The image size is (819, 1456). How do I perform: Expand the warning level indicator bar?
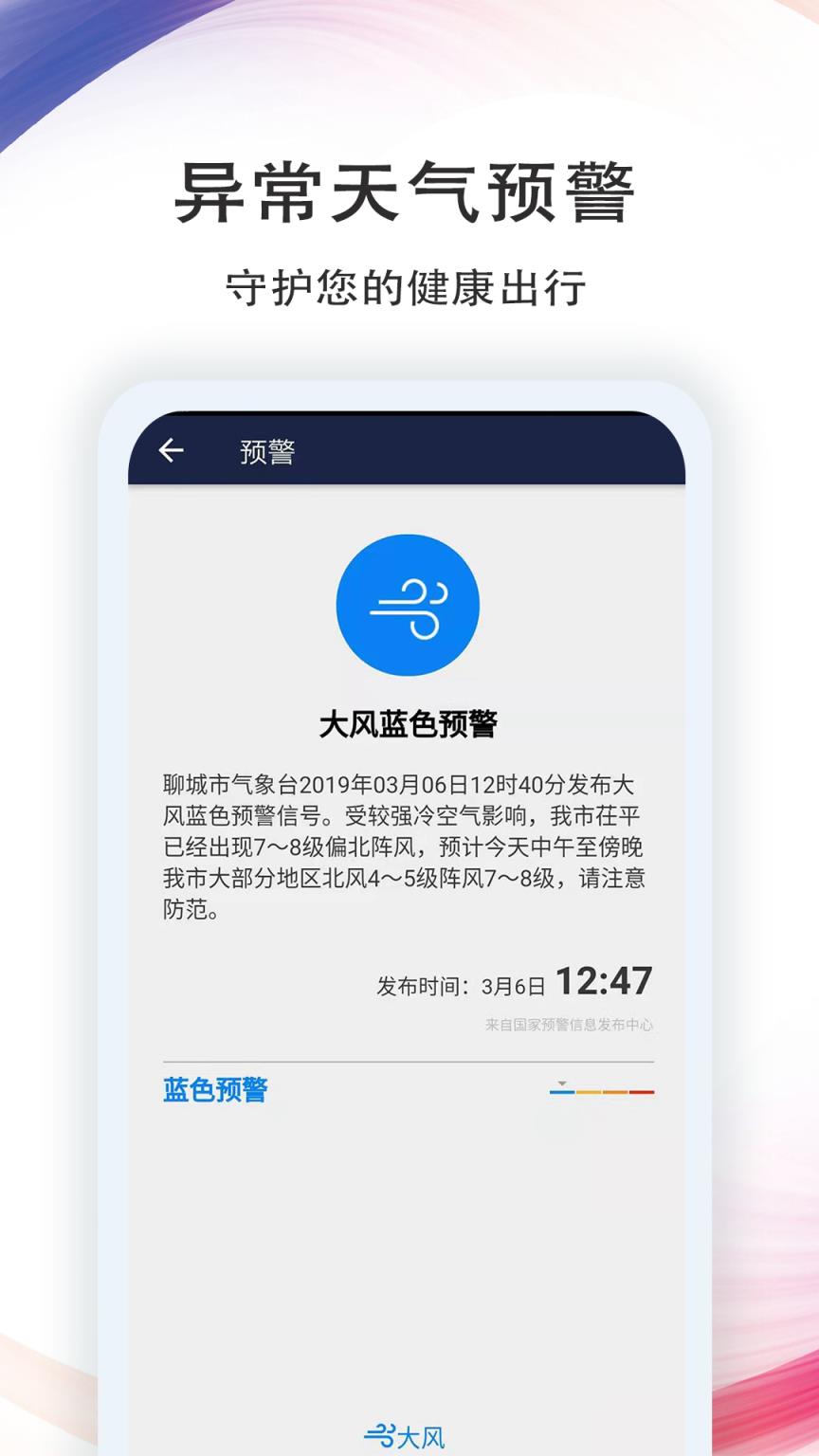point(602,1092)
